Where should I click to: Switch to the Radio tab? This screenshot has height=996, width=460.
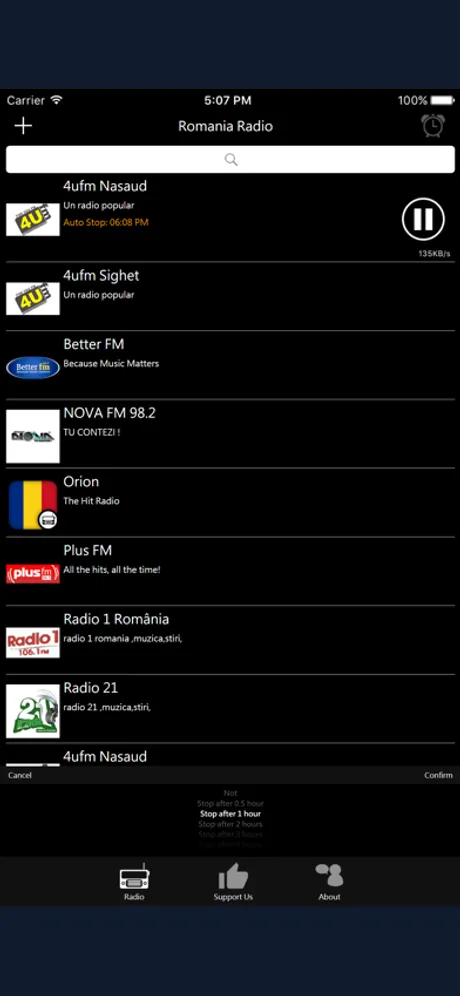click(x=134, y=882)
